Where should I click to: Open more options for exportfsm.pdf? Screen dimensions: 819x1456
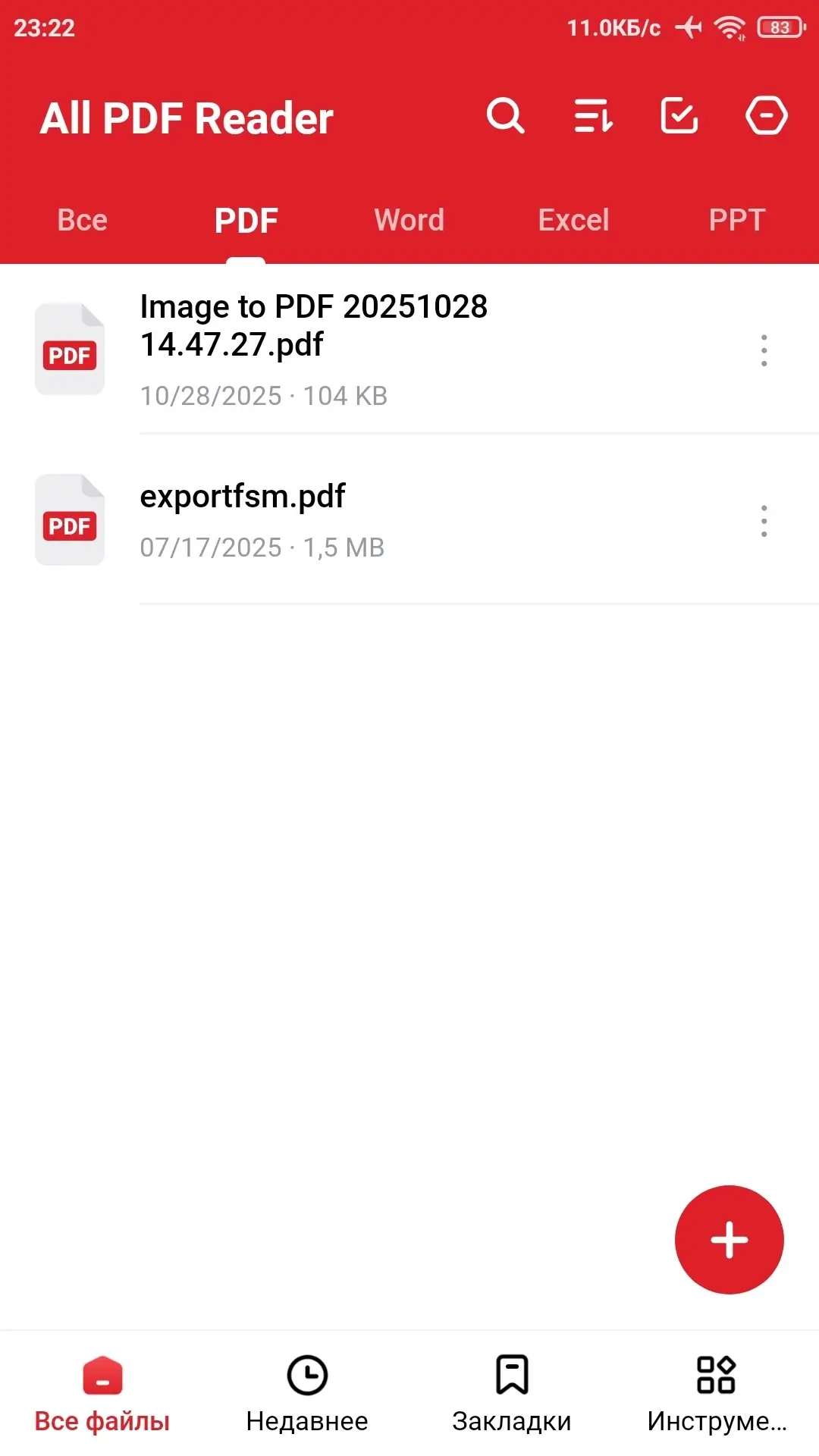[764, 521]
